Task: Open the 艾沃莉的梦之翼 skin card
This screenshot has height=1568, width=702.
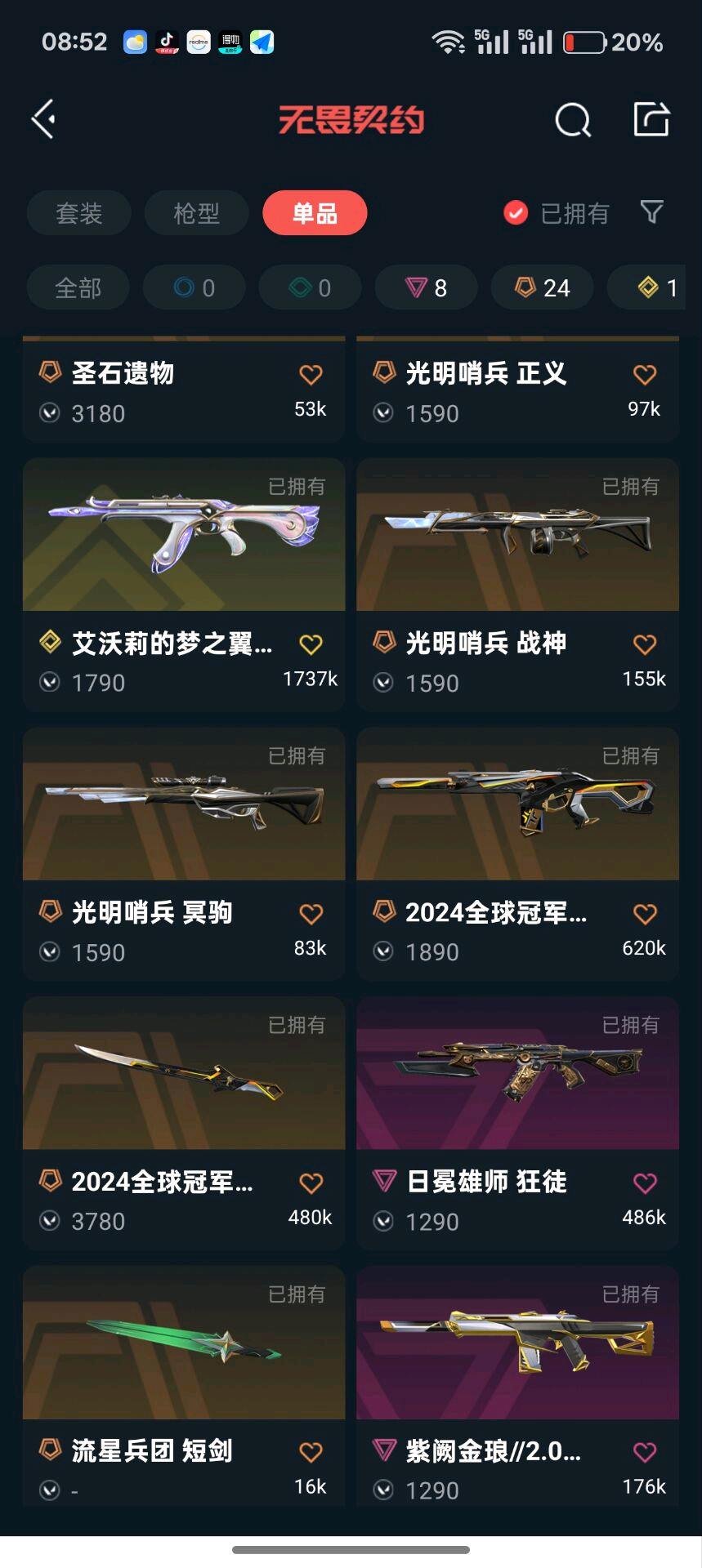Action: click(x=184, y=584)
